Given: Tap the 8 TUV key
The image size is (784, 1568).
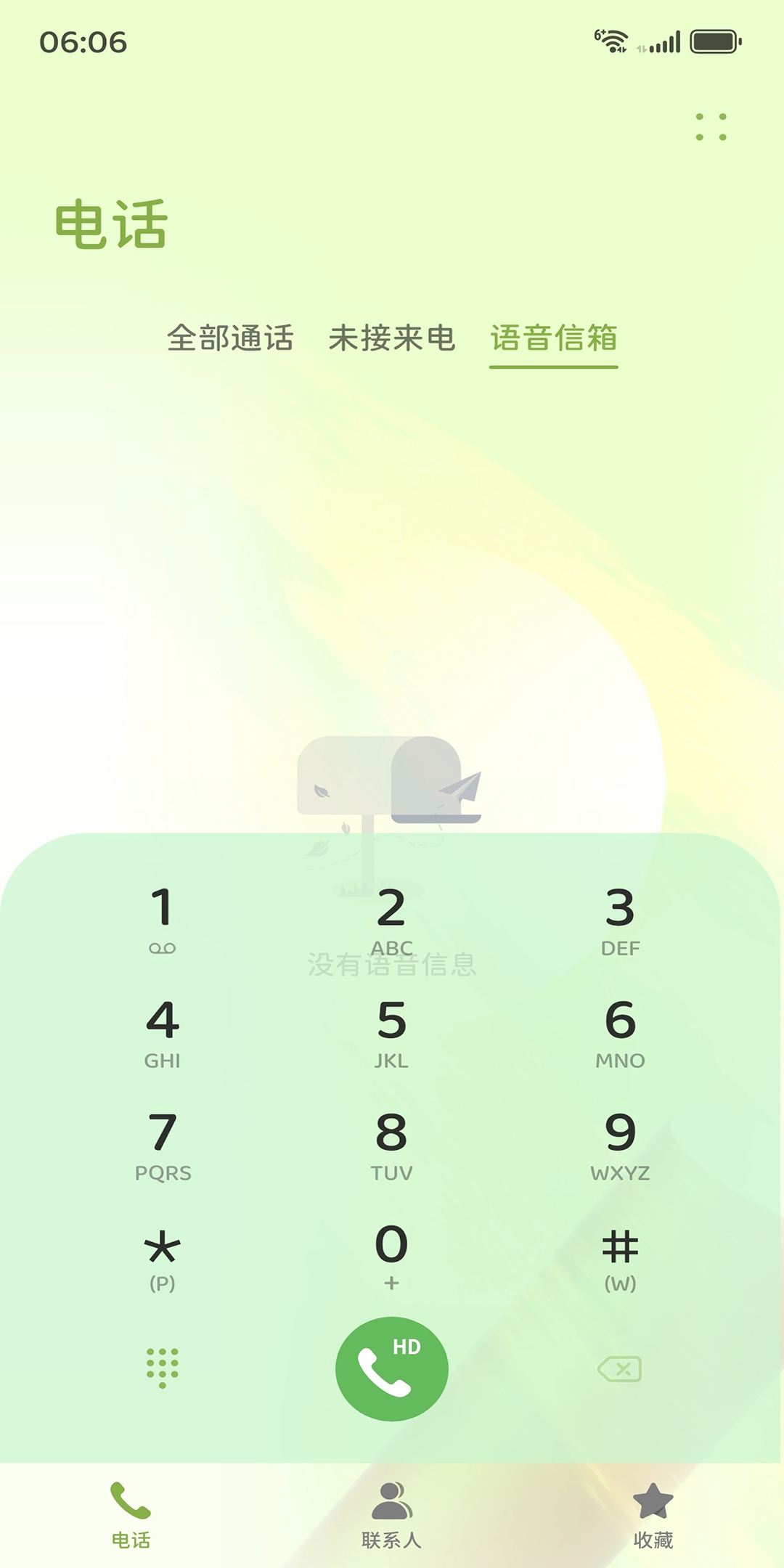Looking at the screenshot, I should coord(391,1143).
